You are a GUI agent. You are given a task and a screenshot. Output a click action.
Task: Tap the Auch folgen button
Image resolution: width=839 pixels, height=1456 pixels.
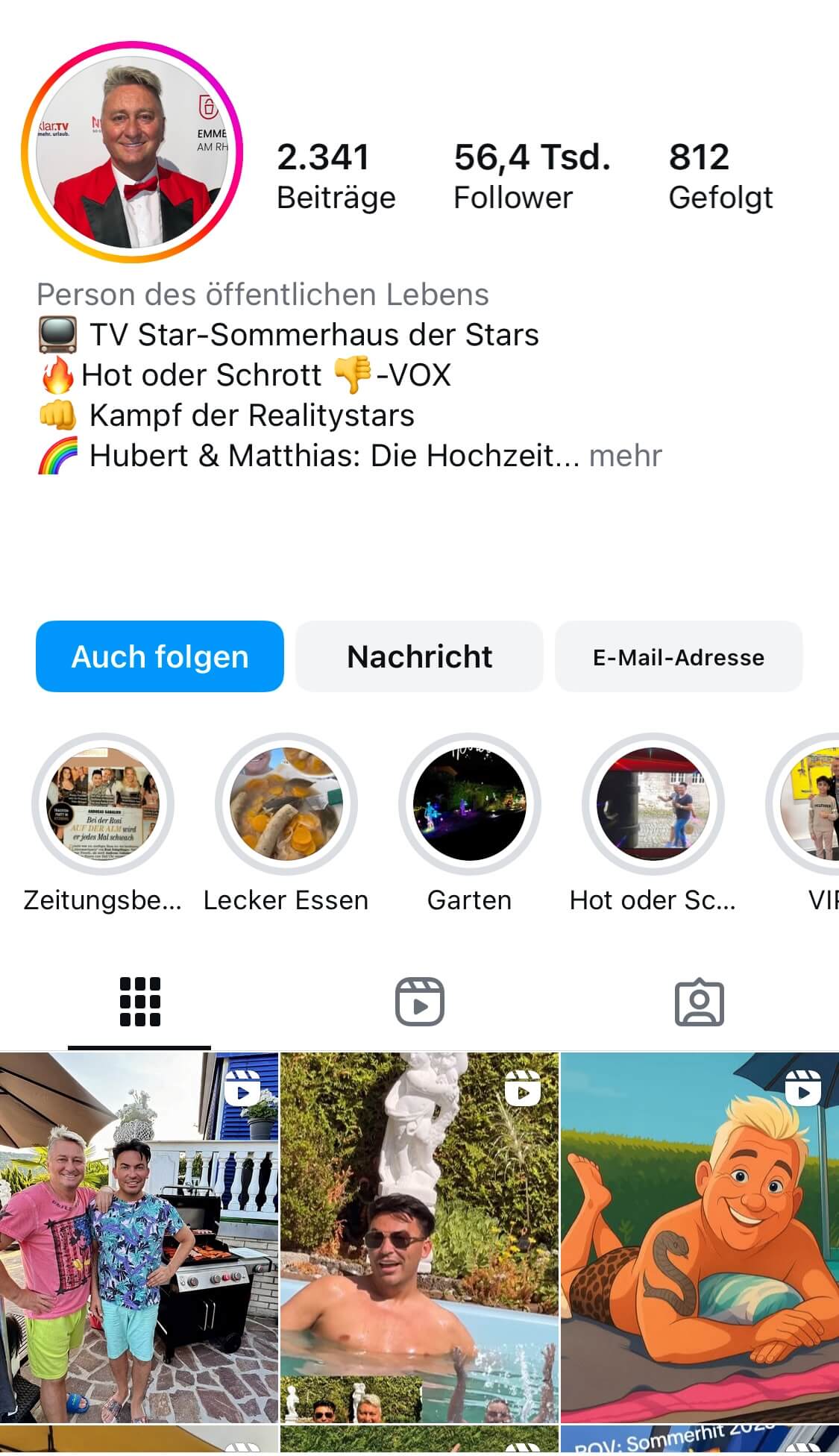(x=160, y=656)
